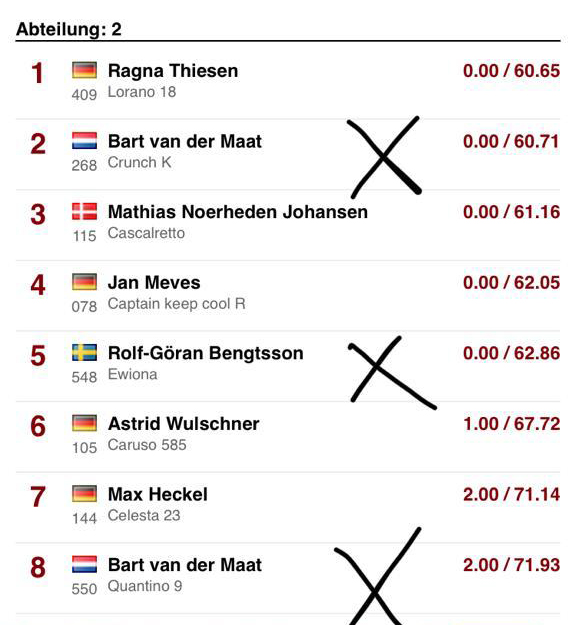Select Bart van der Maat's Quantino 9 entry
The height and width of the screenshot is (625, 576).
tap(288, 578)
